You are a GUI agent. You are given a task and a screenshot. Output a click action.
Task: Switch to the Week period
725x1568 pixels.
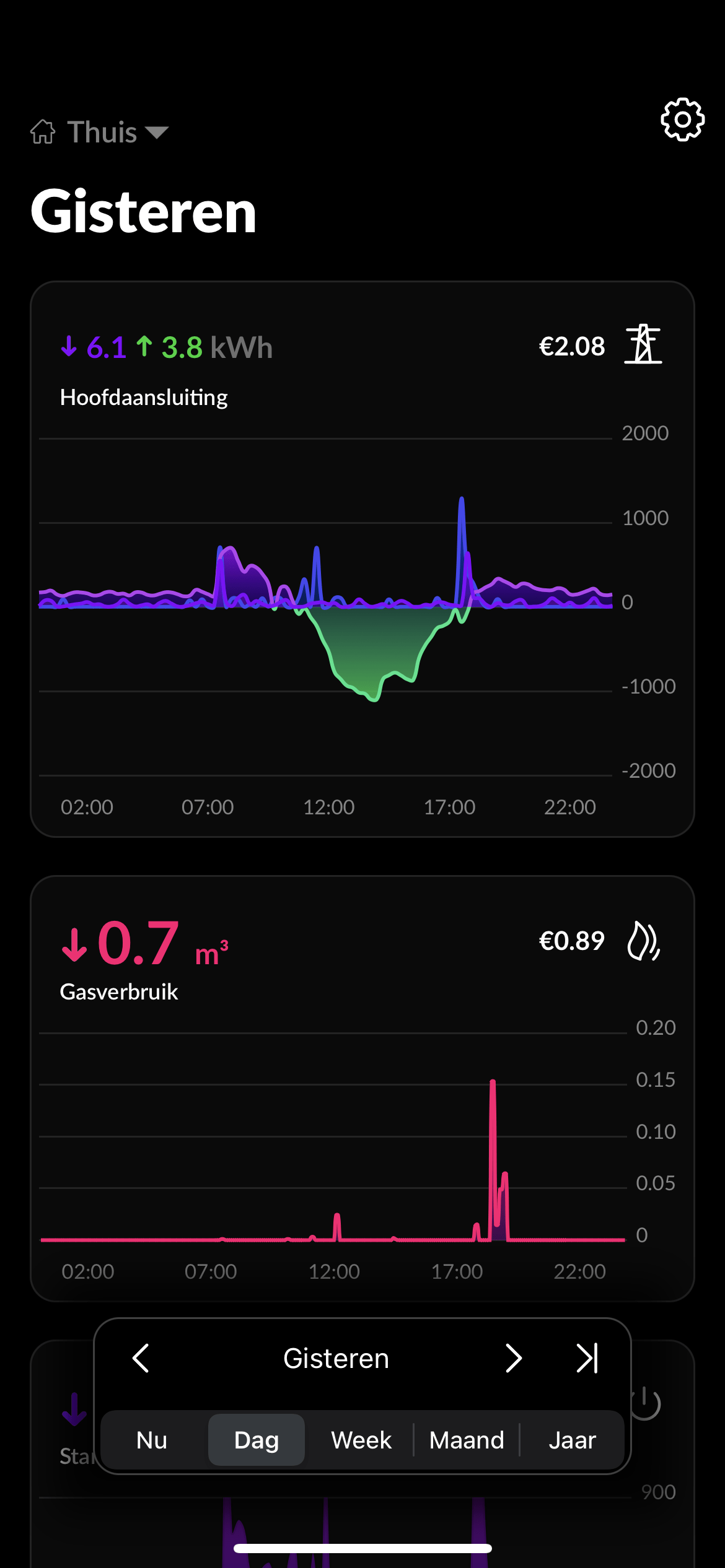coord(361,1440)
